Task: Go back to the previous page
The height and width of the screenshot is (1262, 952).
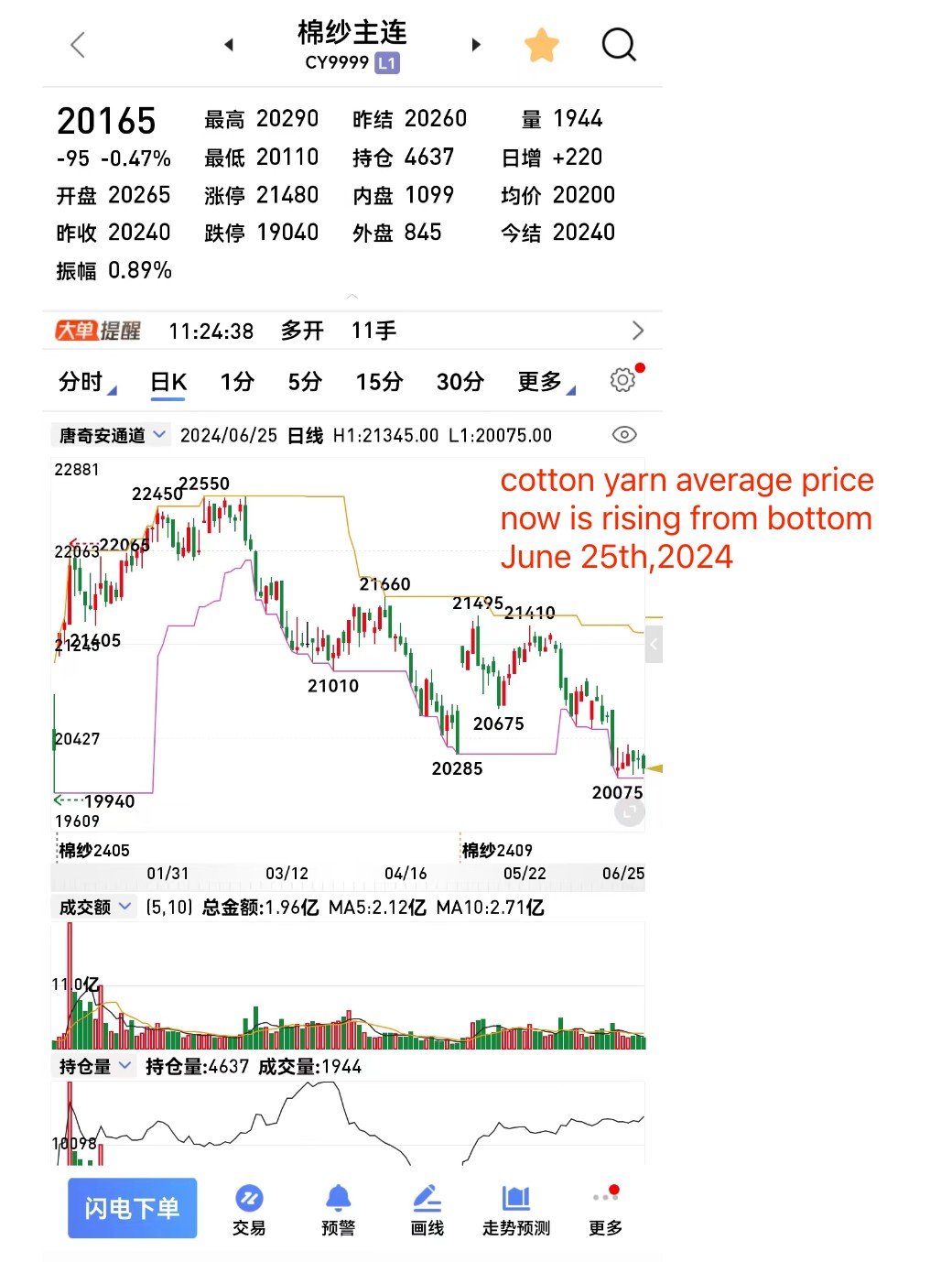Action: tap(78, 44)
